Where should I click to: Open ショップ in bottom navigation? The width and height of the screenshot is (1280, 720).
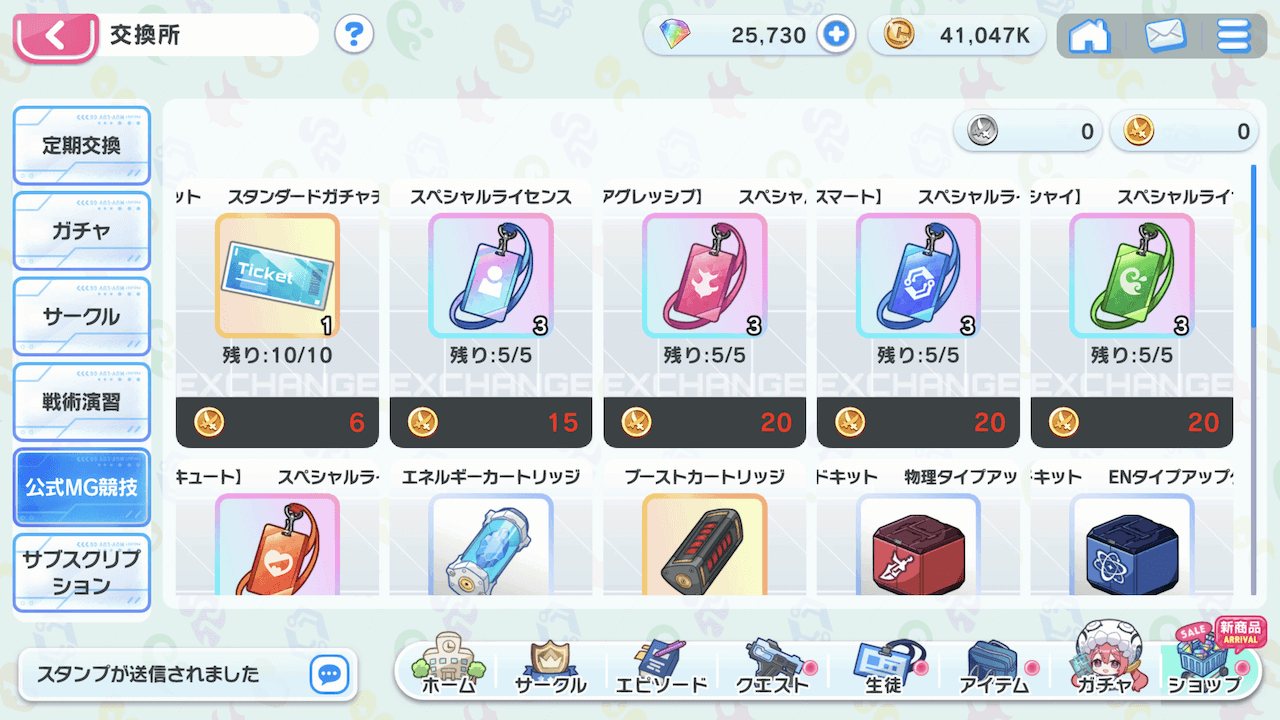pos(1204,667)
